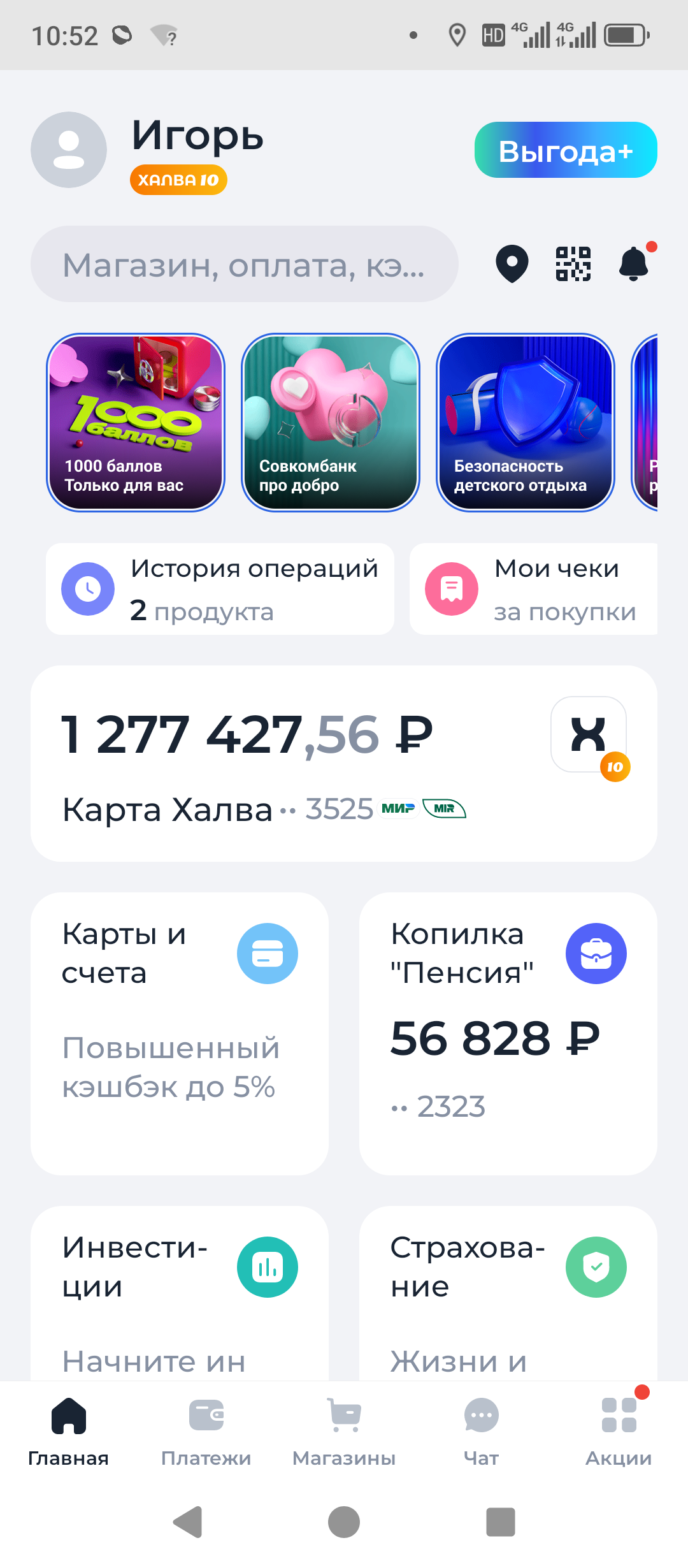Open the notifications bell
The height and width of the screenshot is (1568, 688).
(634, 263)
